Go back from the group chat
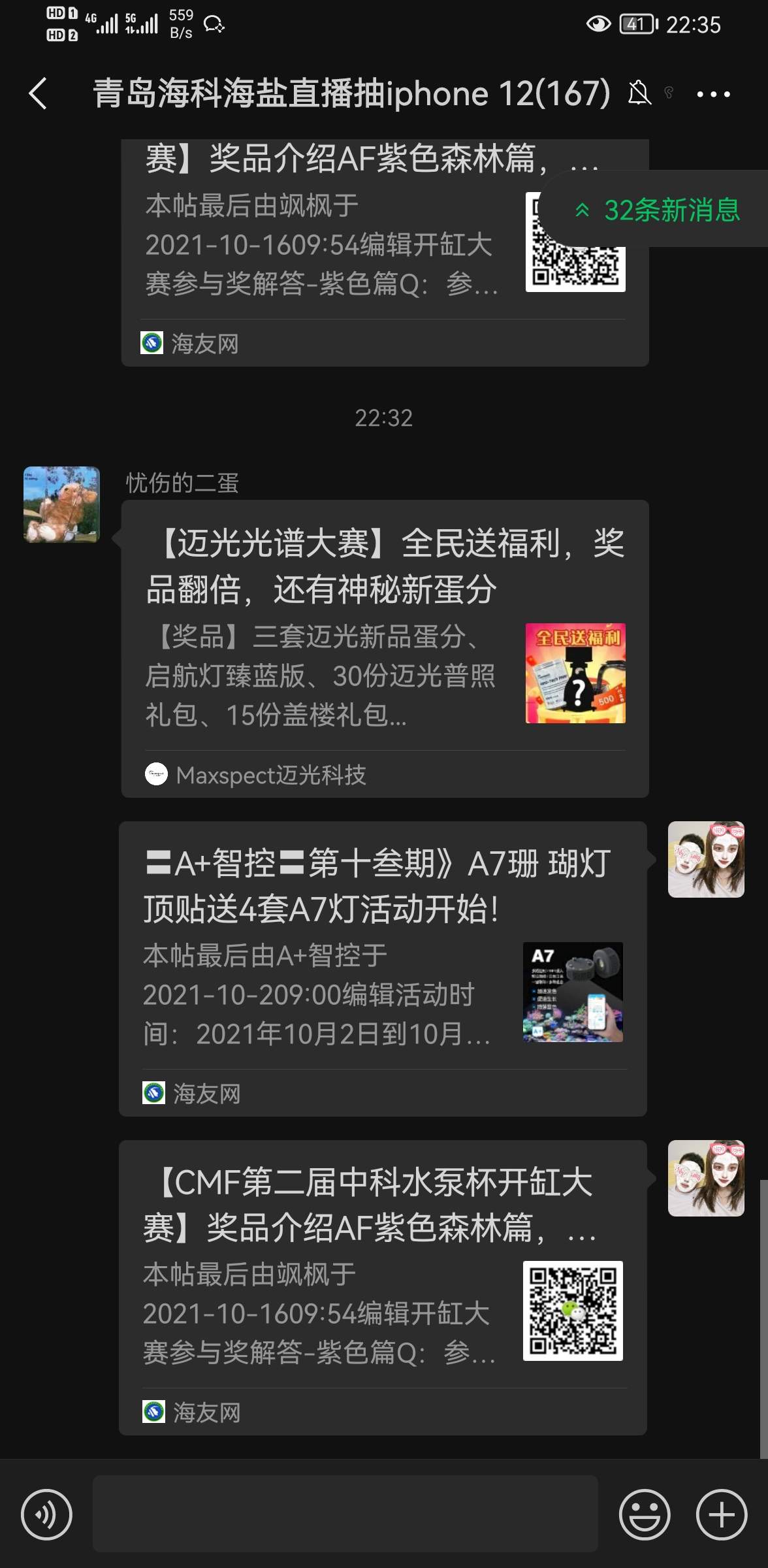The height and width of the screenshot is (1568, 768). click(38, 93)
